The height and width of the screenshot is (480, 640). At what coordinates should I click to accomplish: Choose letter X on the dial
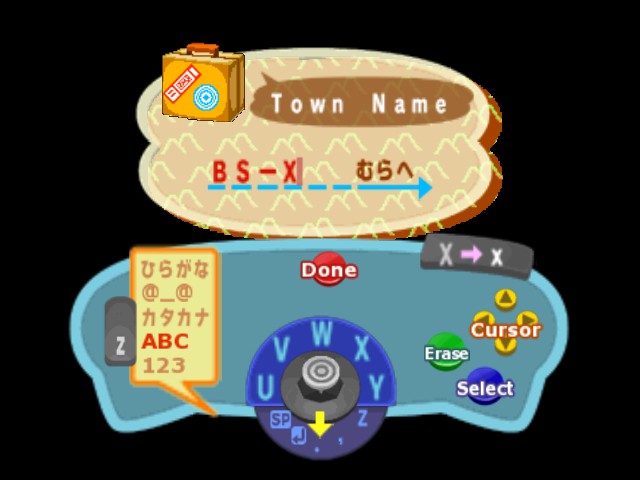[x=361, y=348]
